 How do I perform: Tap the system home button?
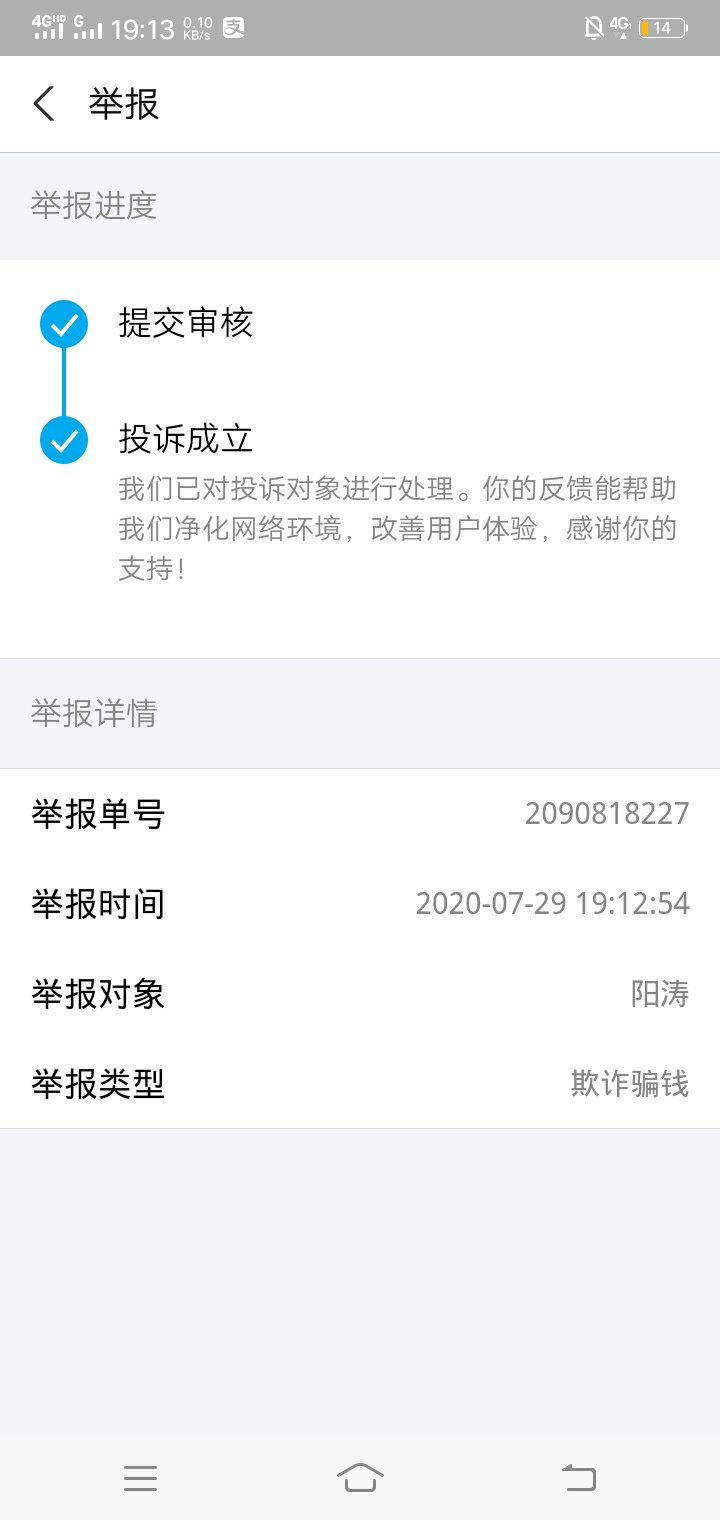[x=360, y=1477]
